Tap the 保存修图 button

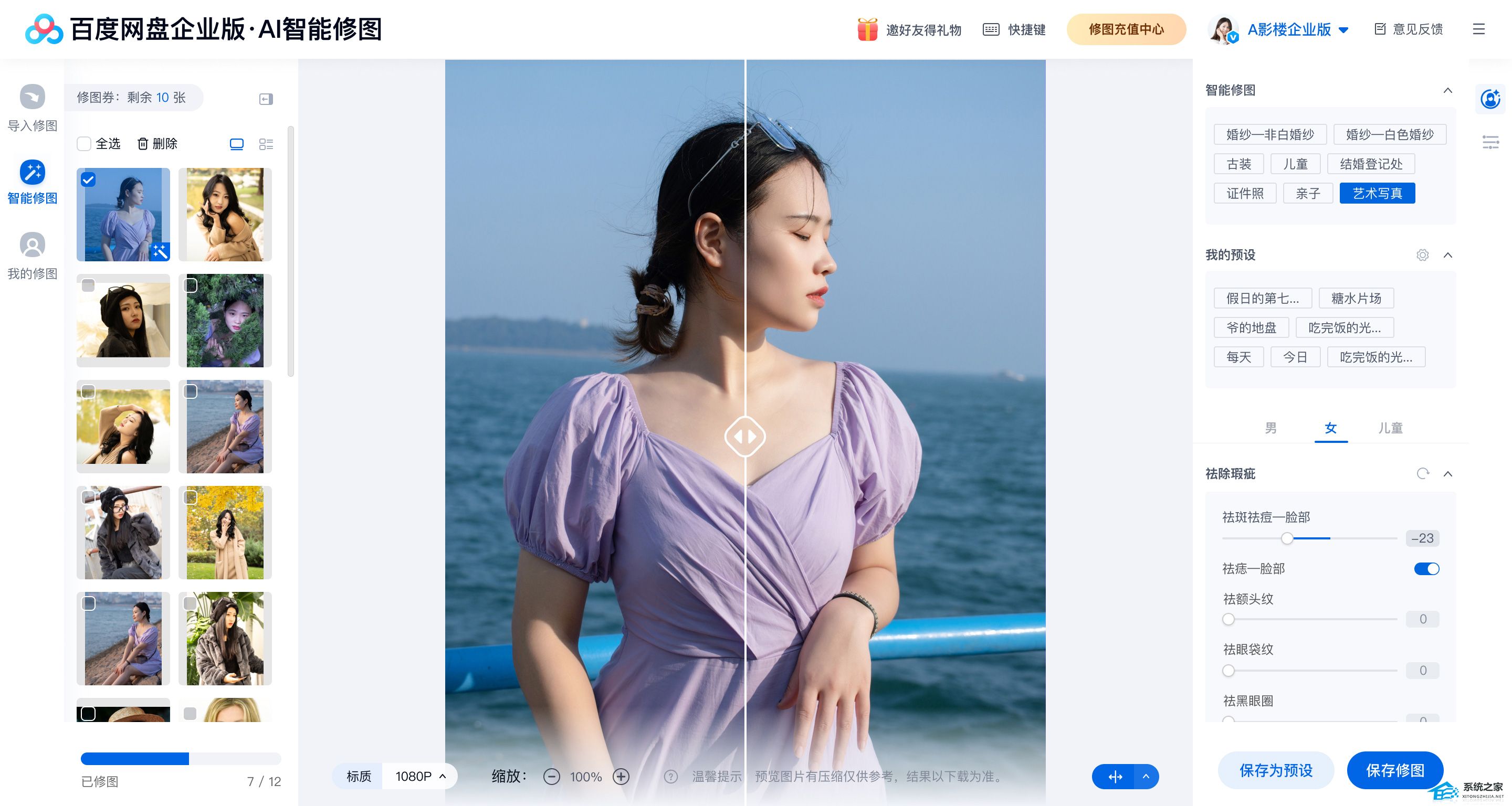click(1394, 770)
